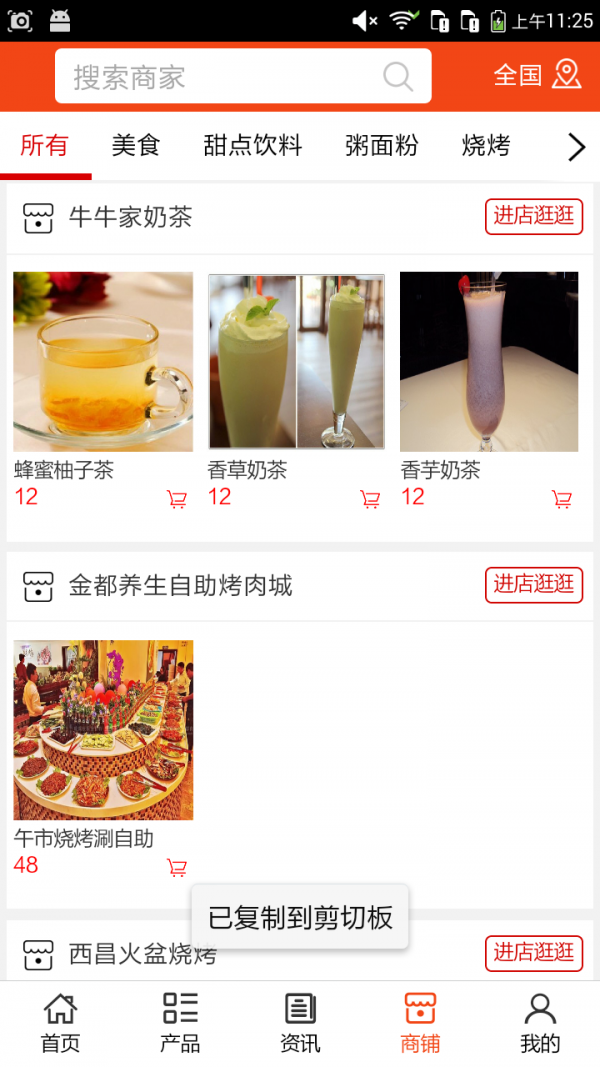Show the 粥面粉 category
This screenshot has width=600, height=1067.
pyautogui.click(x=381, y=146)
